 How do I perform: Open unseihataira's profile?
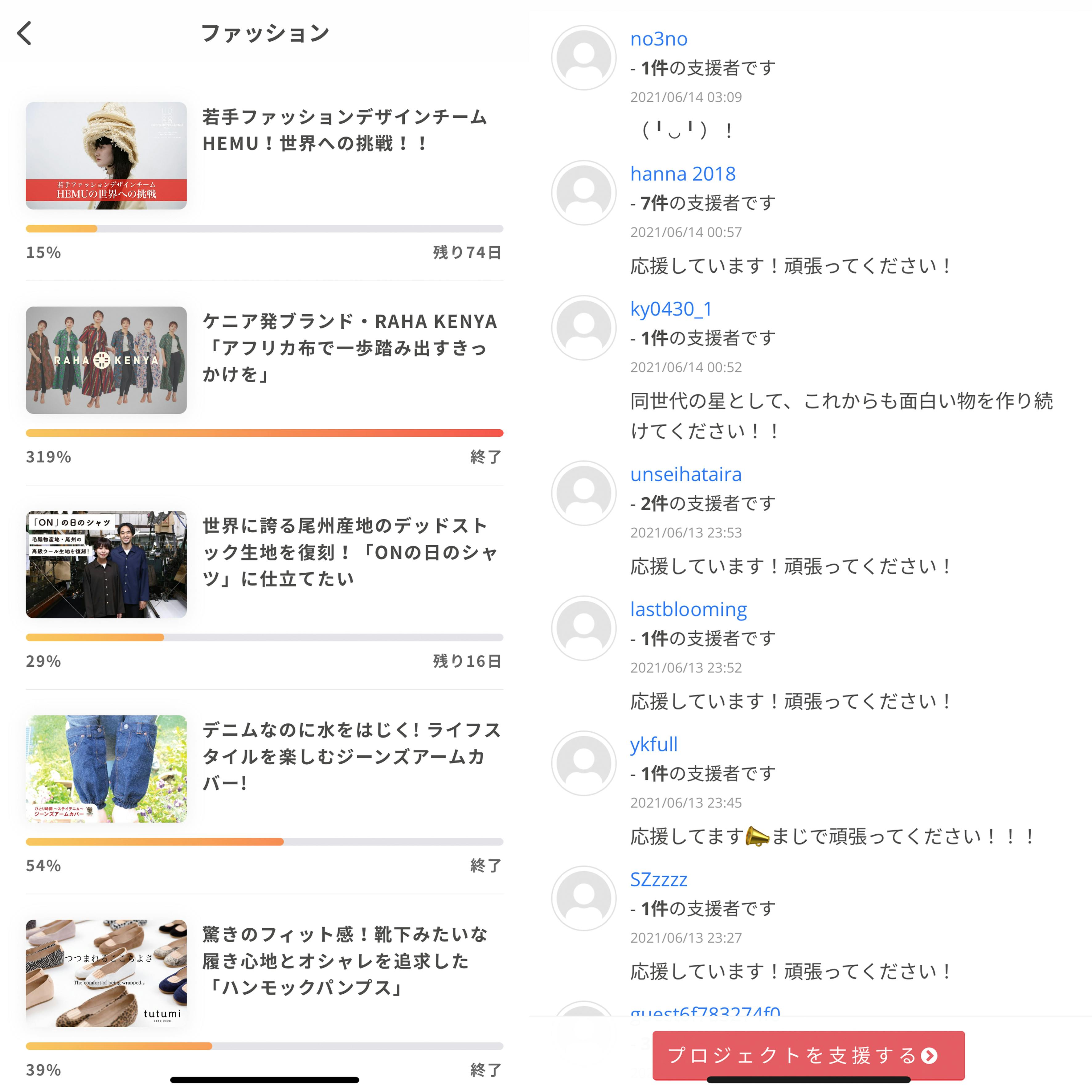coord(685,474)
